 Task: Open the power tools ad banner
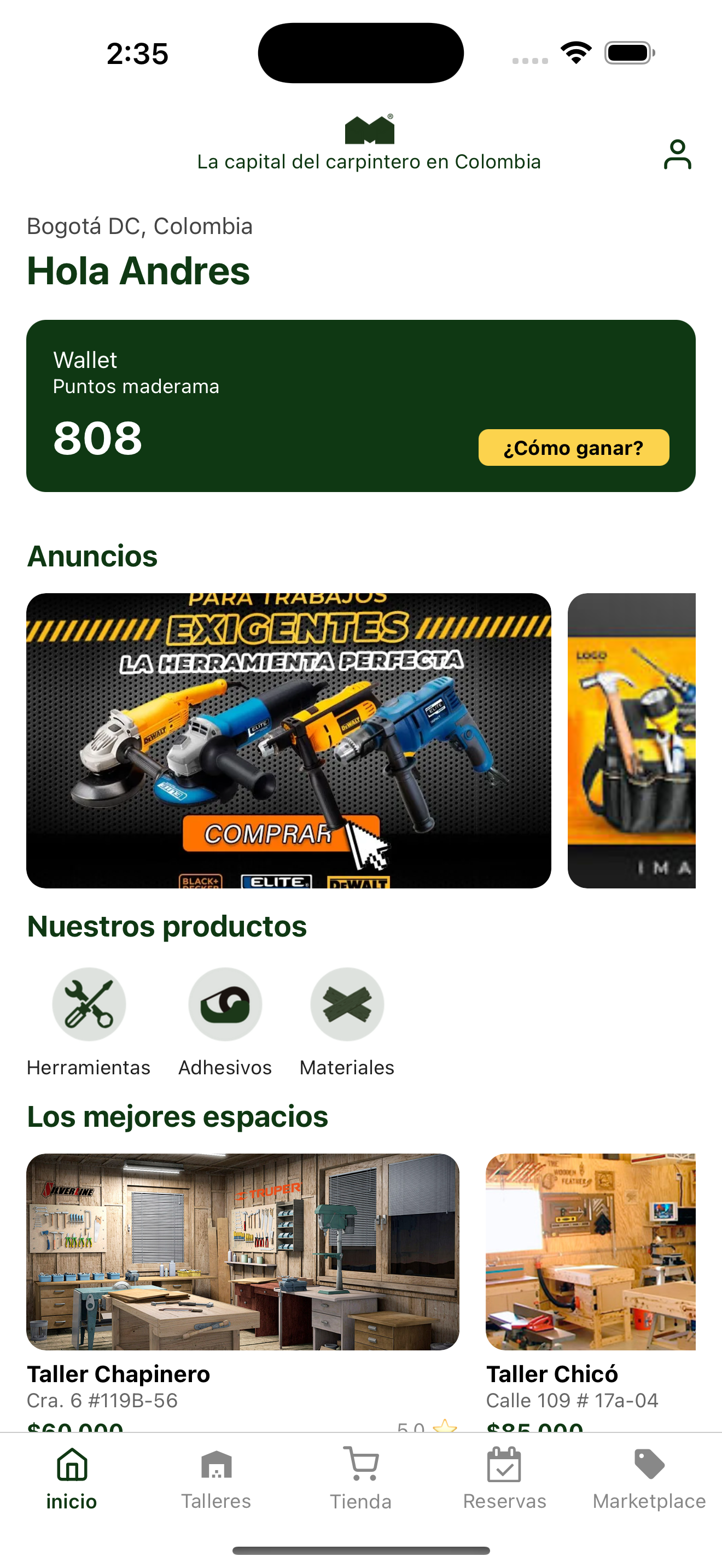point(289,740)
